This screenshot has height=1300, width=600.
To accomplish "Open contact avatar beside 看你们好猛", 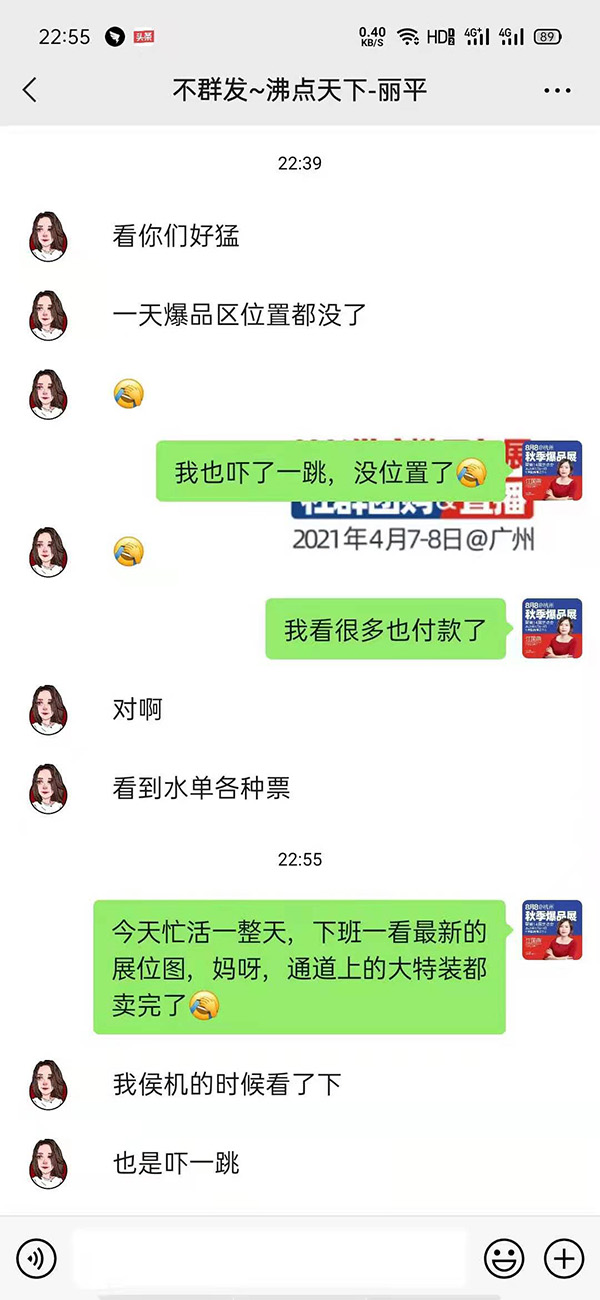I will click(x=48, y=237).
